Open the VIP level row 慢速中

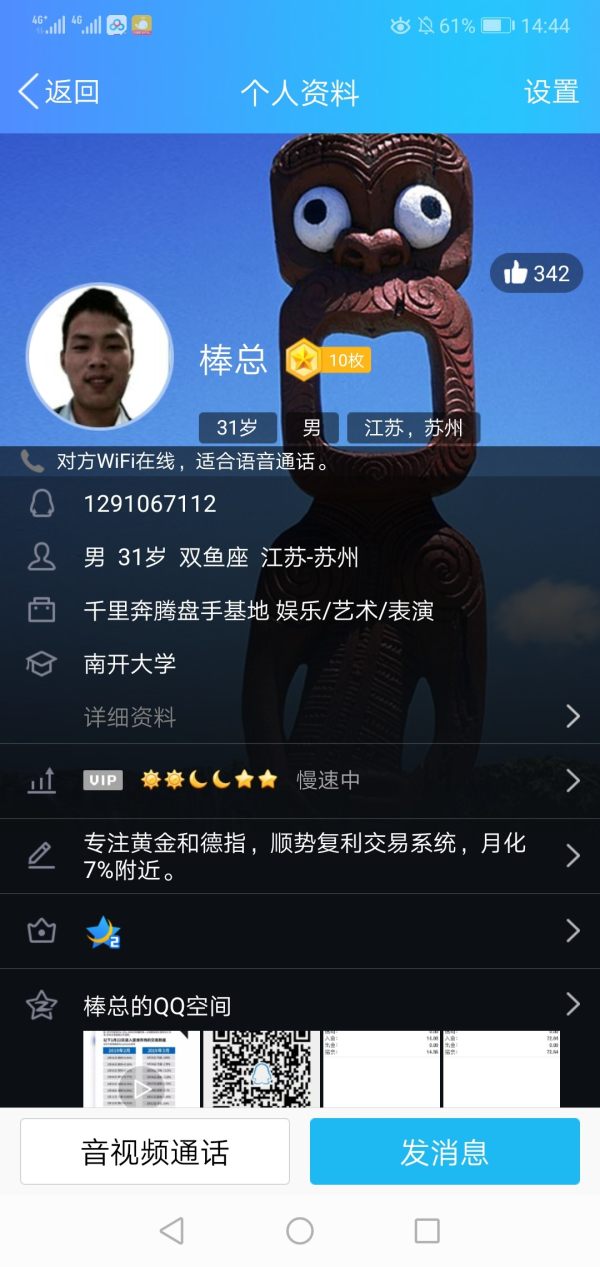tap(300, 781)
